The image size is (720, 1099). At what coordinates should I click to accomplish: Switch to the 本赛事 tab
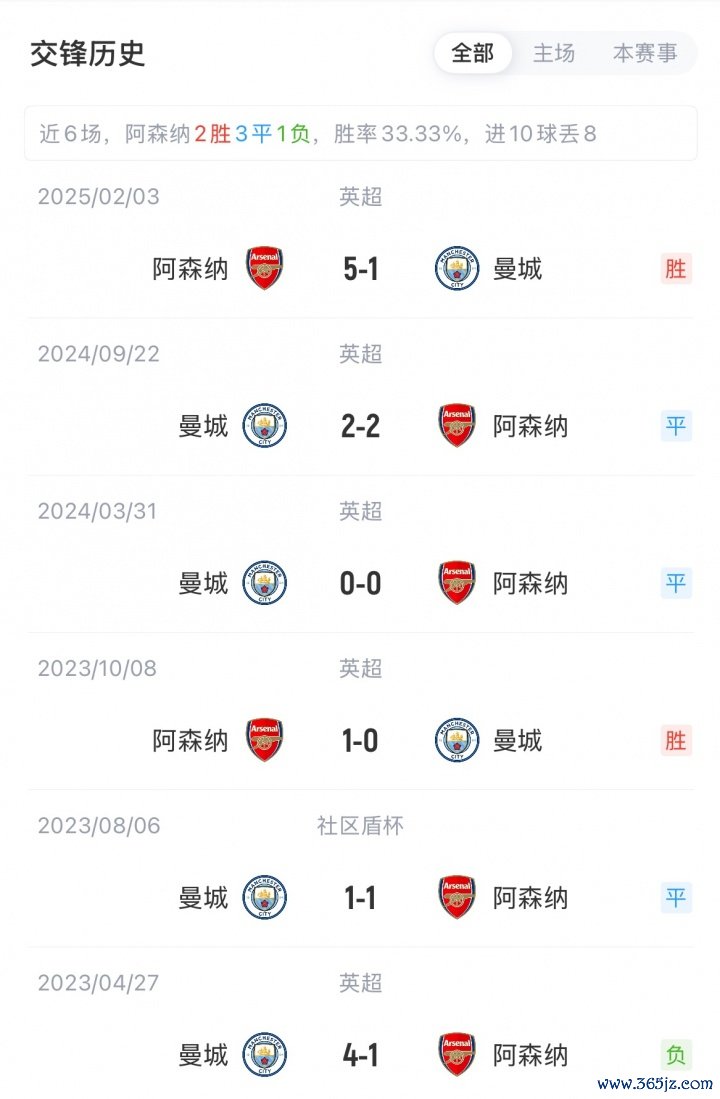pyautogui.click(x=645, y=53)
